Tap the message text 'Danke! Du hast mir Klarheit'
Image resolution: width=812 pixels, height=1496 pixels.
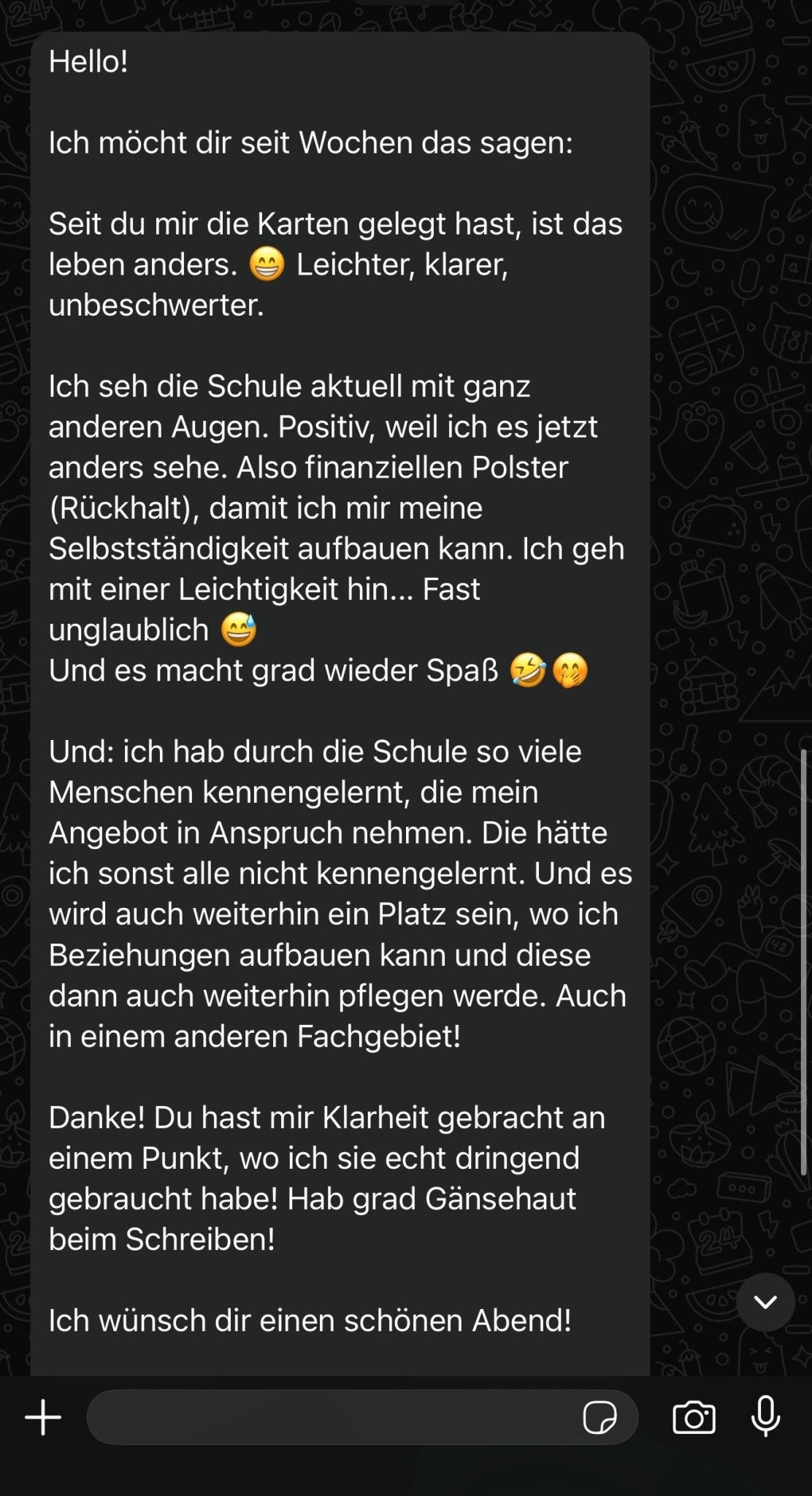coord(327,1118)
